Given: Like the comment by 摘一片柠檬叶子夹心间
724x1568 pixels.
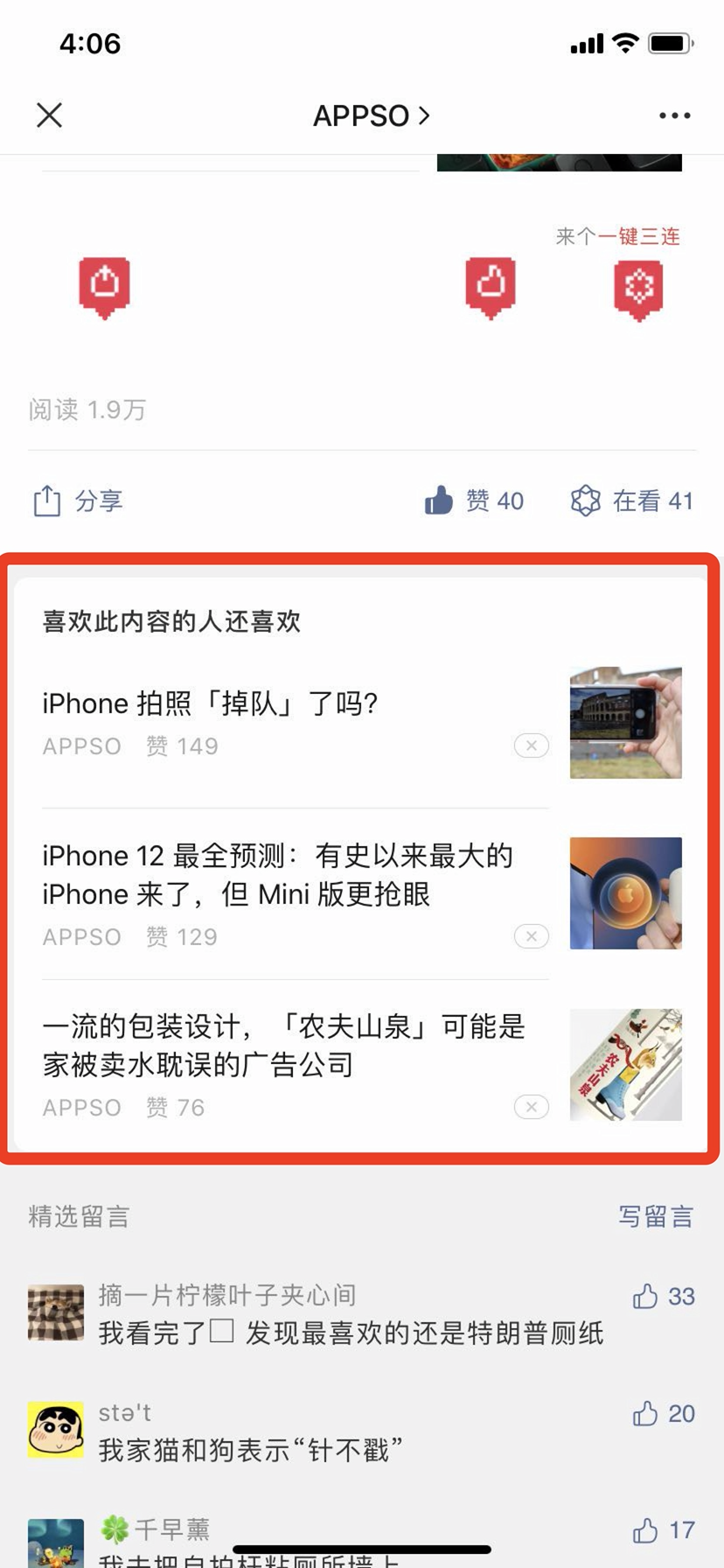Looking at the screenshot, I should (x=662, y=1296).
